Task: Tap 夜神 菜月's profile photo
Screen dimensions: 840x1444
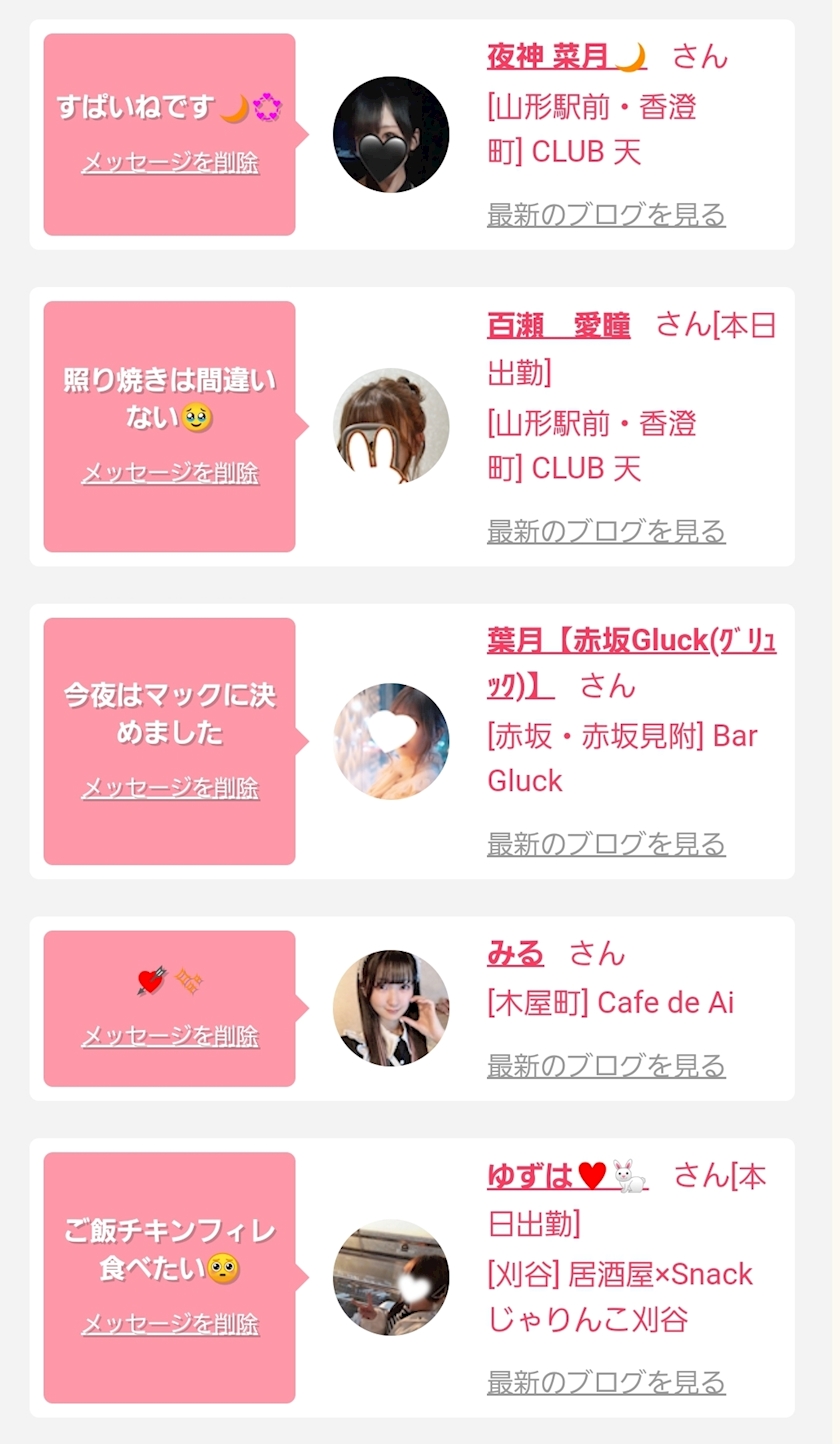Action: [391, 134]
